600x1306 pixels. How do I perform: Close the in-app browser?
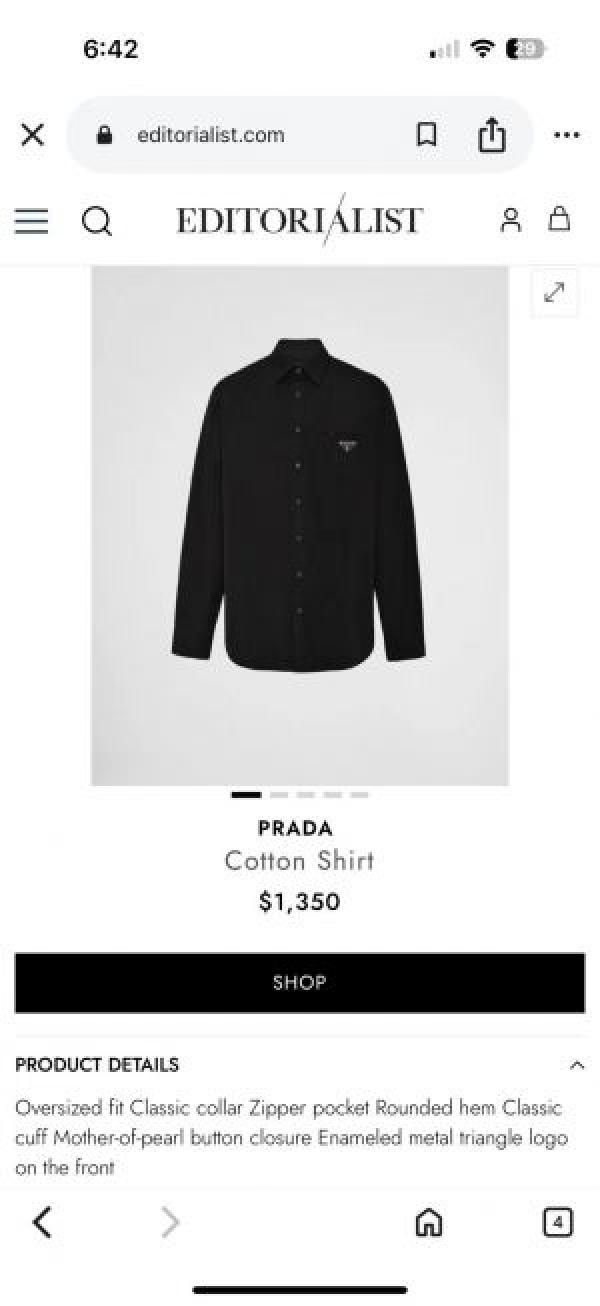pyautogui.click(x=32, y=135)
